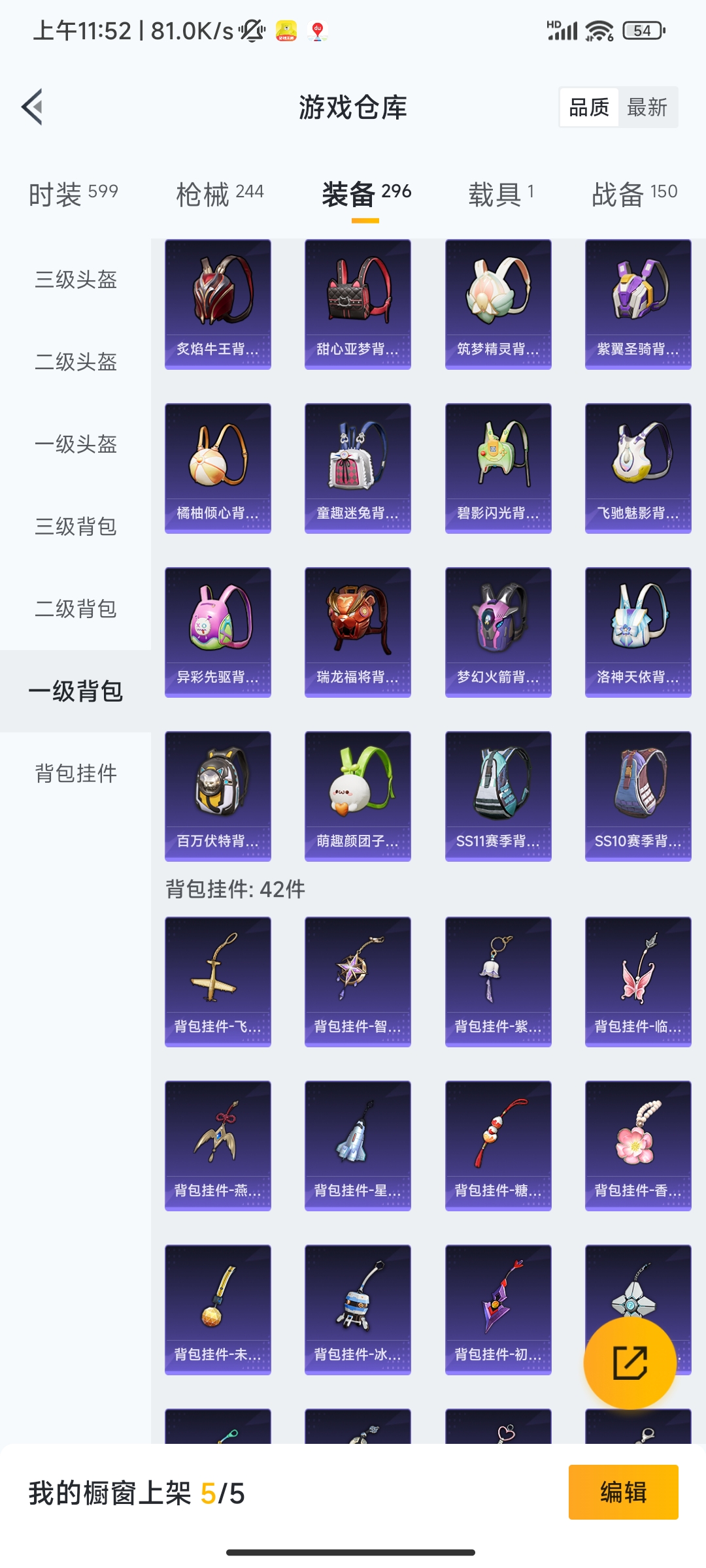Open the 战备 tab
This screenshot has width=706, height=1568.
[634, 194]
